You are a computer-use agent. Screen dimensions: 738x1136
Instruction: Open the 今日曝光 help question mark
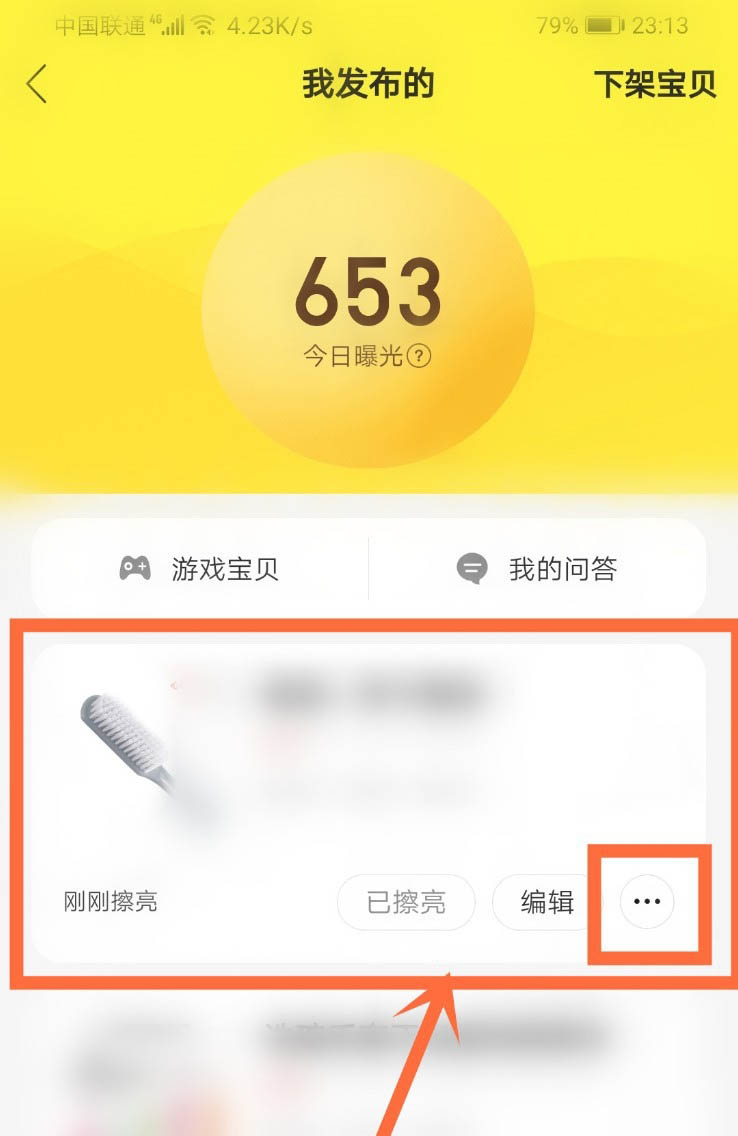(x=420, y=356)
